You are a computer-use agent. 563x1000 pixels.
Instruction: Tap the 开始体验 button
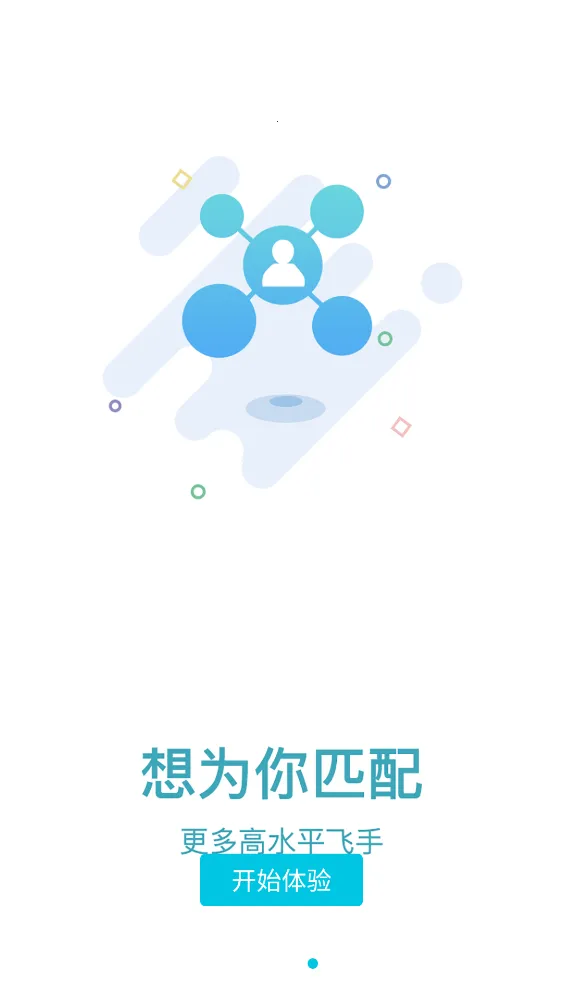click(x=281, y=880)
